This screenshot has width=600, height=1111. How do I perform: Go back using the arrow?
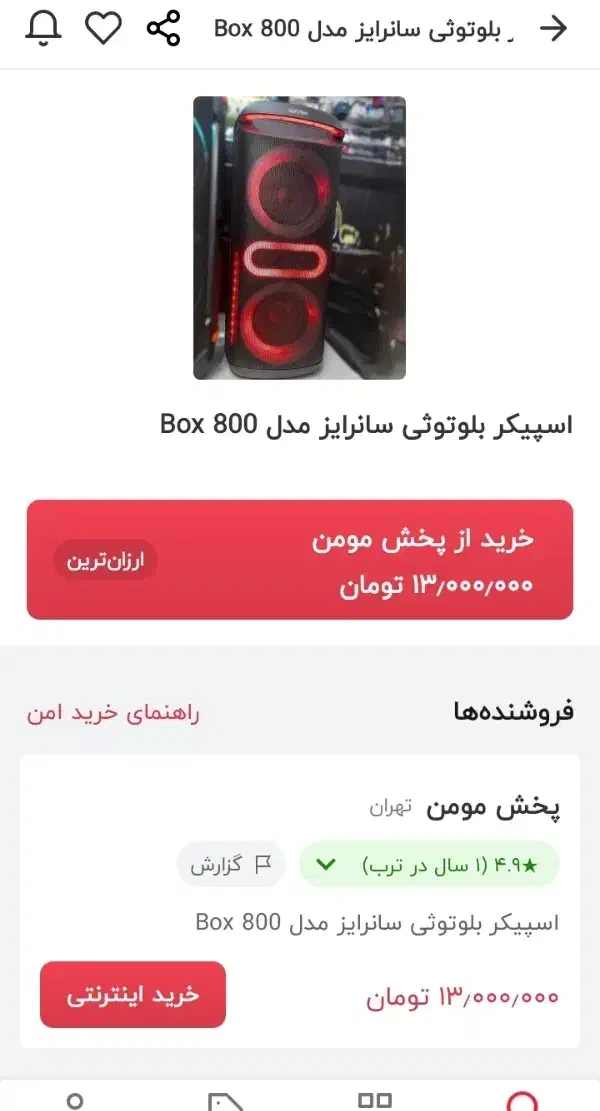click(x=553, y=29)
